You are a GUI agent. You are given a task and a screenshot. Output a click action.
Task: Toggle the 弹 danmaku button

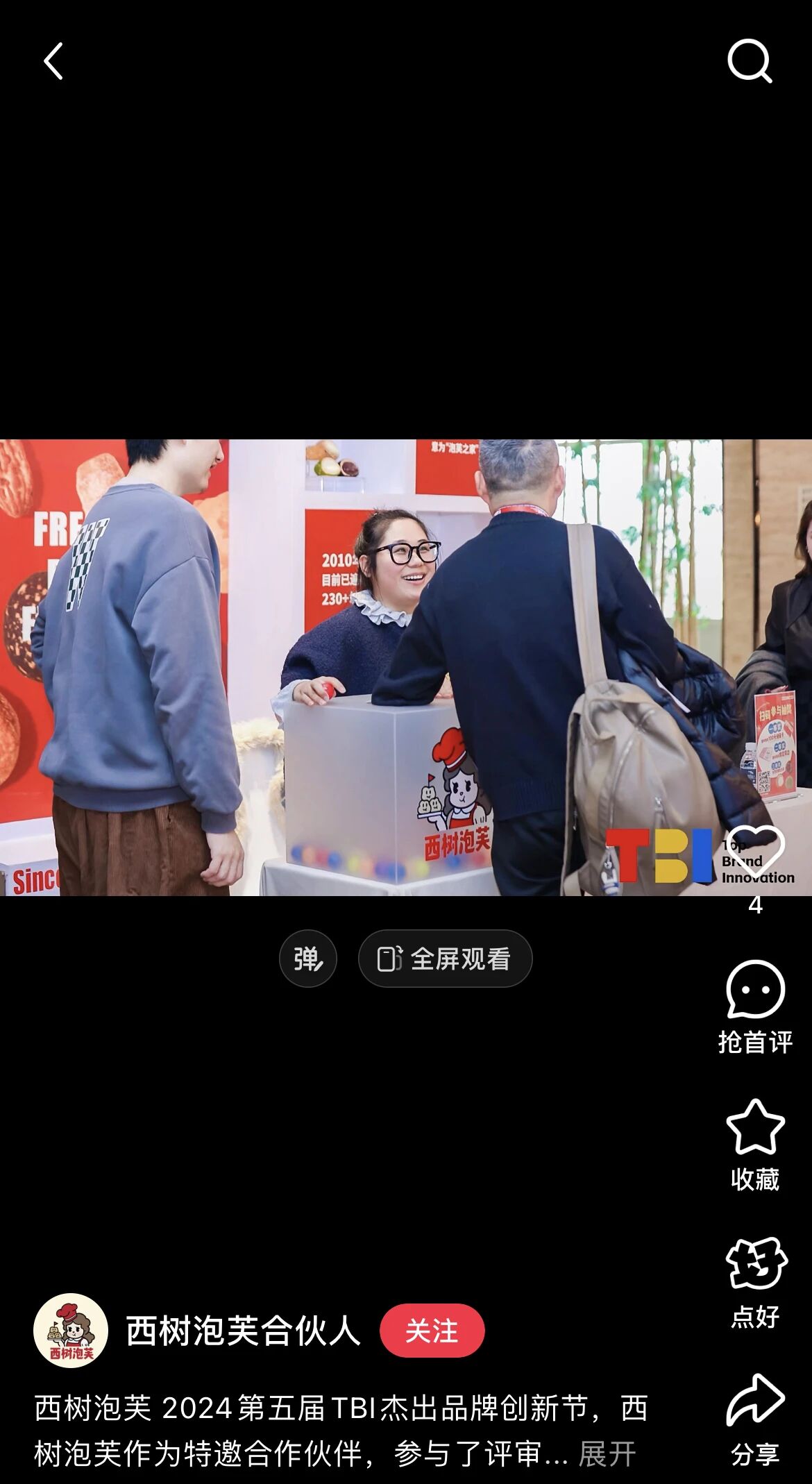click(x=308, y=959)
